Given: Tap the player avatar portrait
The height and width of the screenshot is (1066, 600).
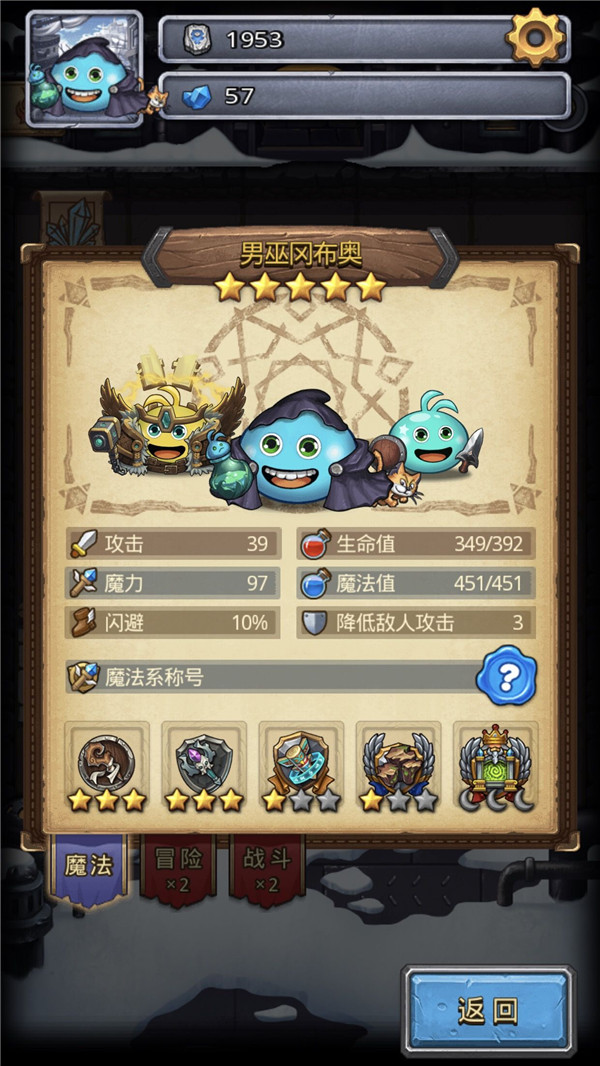Looking at the screenshot, I should click(x=85, y=68).
